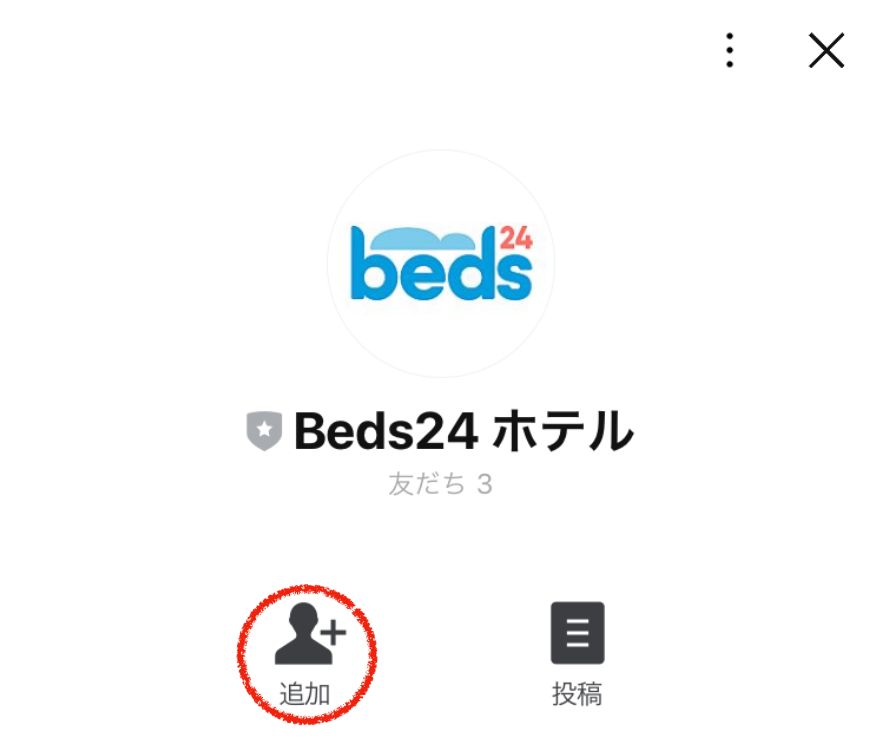Add Beds24 ホテル as a friend

[x=309, y=650]
